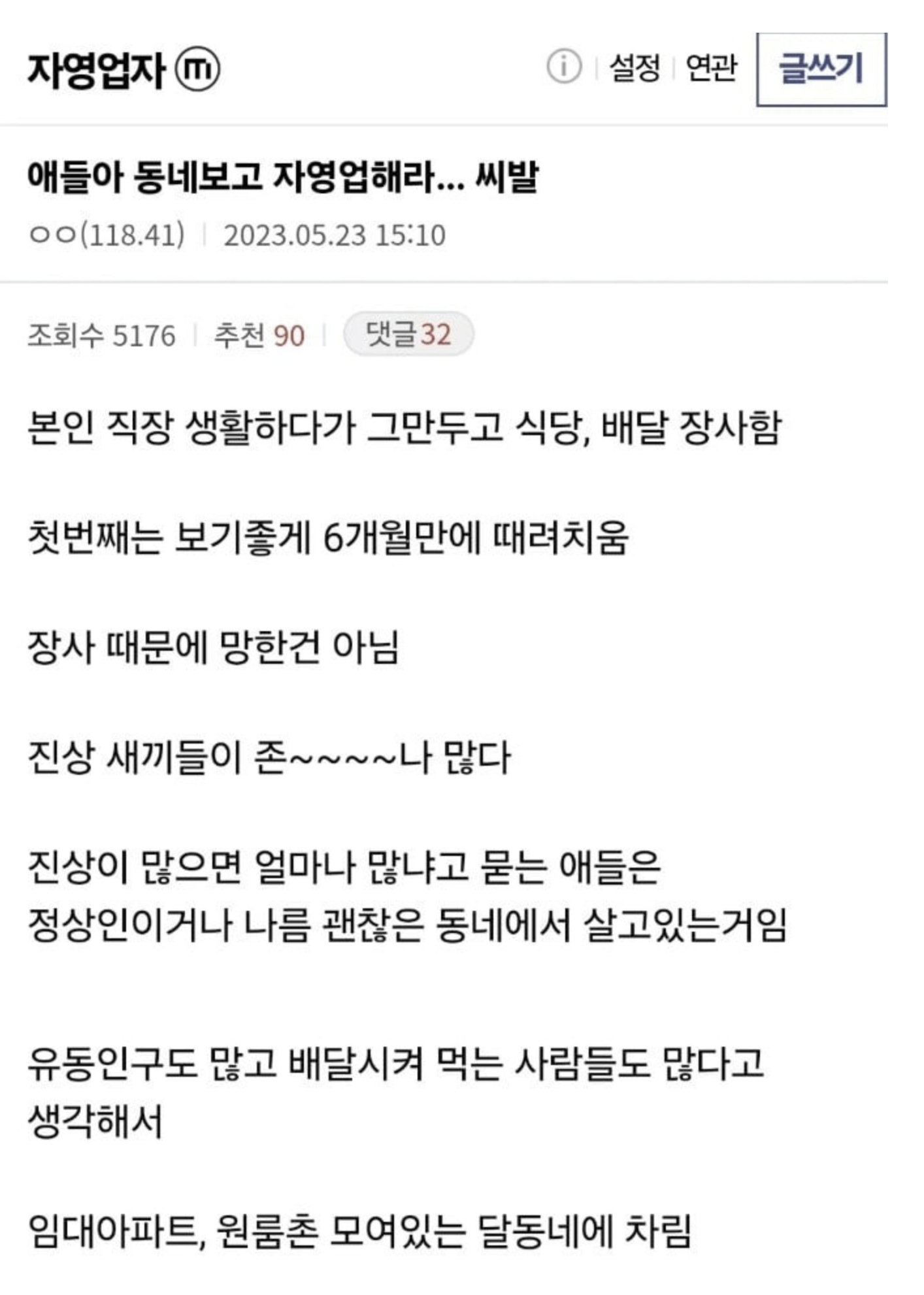Tap 글쓰기 to write a post
Viewport: 924px width, 1295px height.
pyautogui.click(x=821, y=69)
